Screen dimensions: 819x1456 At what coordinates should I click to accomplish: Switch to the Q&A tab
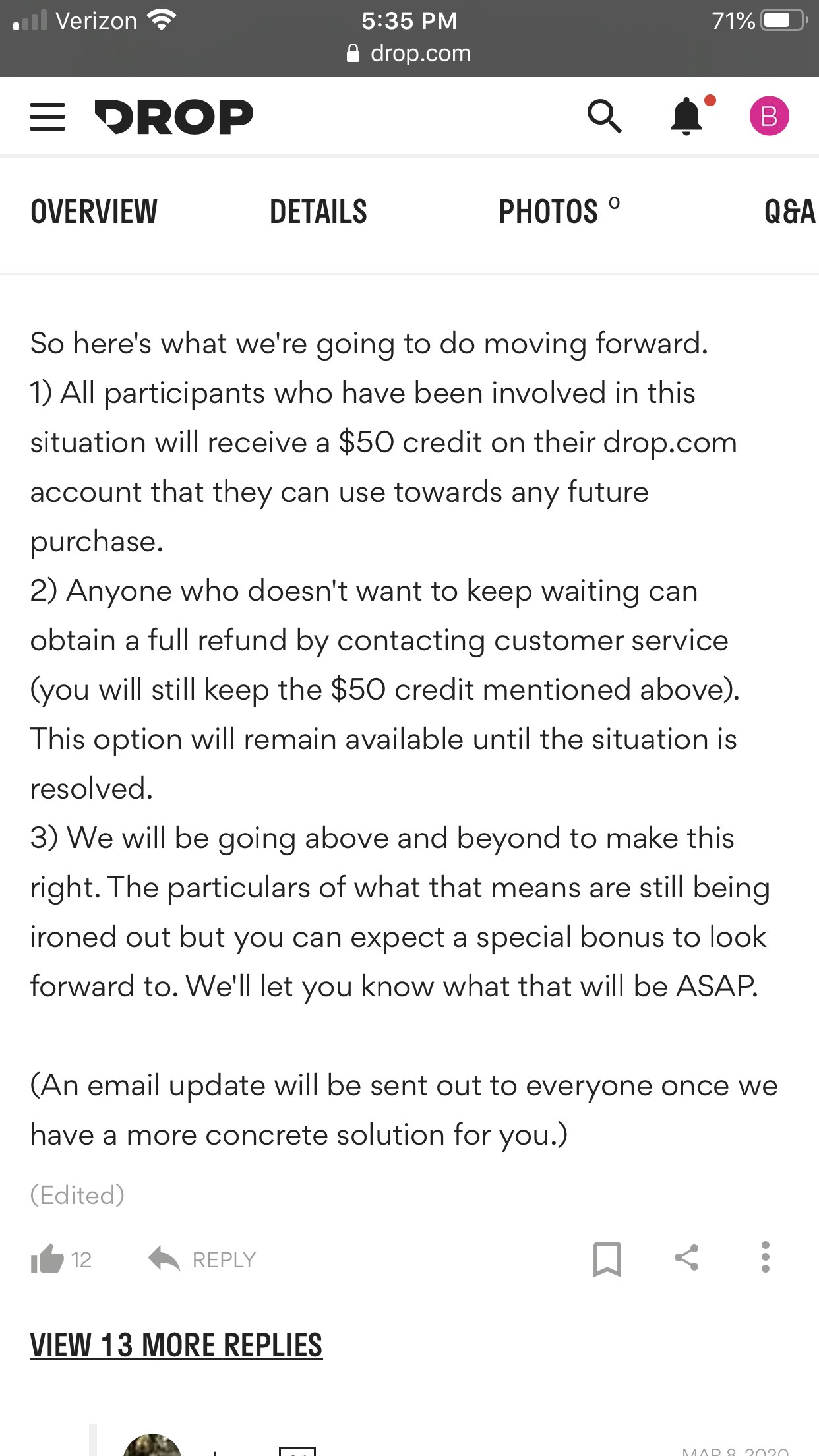click(x=789, y=212)
